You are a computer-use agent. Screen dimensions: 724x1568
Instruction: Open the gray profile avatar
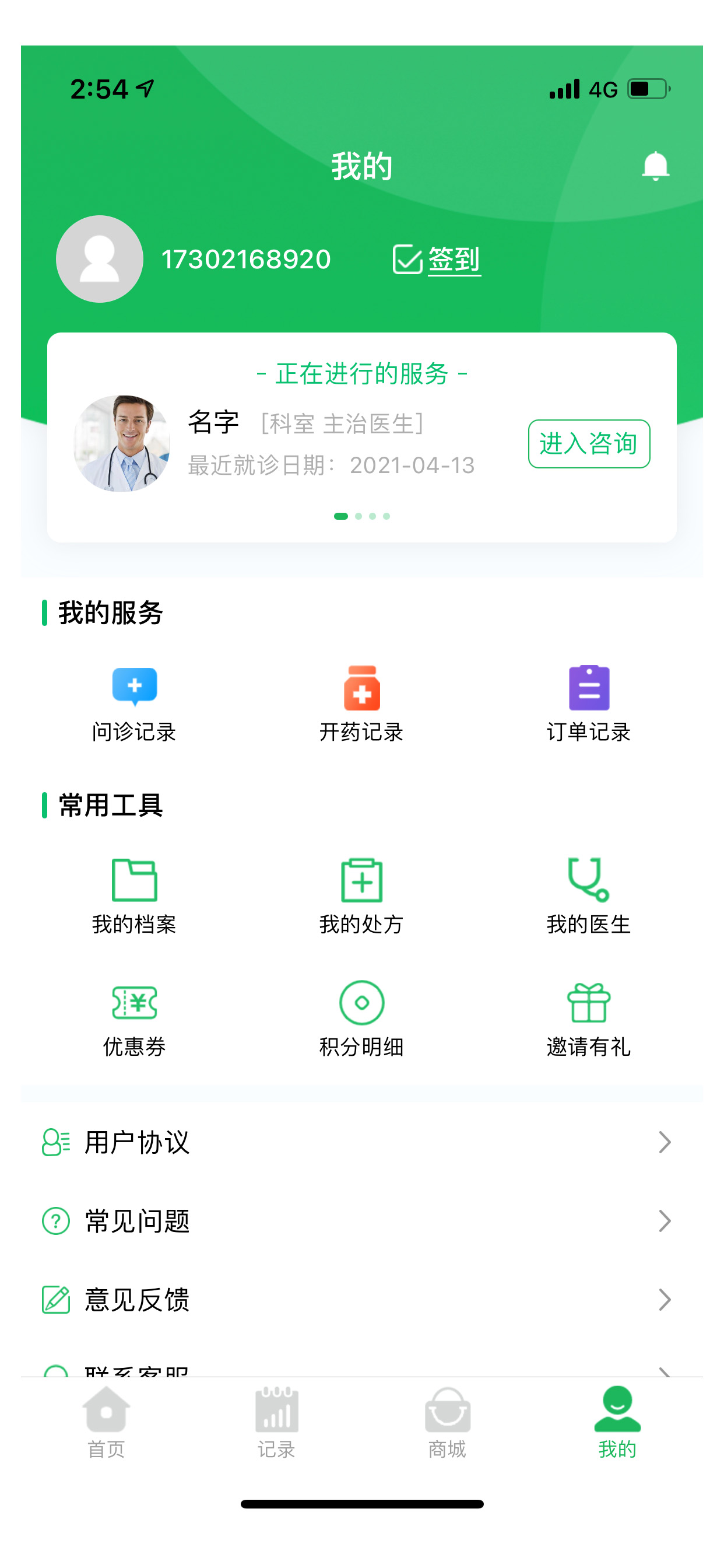pyautogui.click(x=99, y=258)
